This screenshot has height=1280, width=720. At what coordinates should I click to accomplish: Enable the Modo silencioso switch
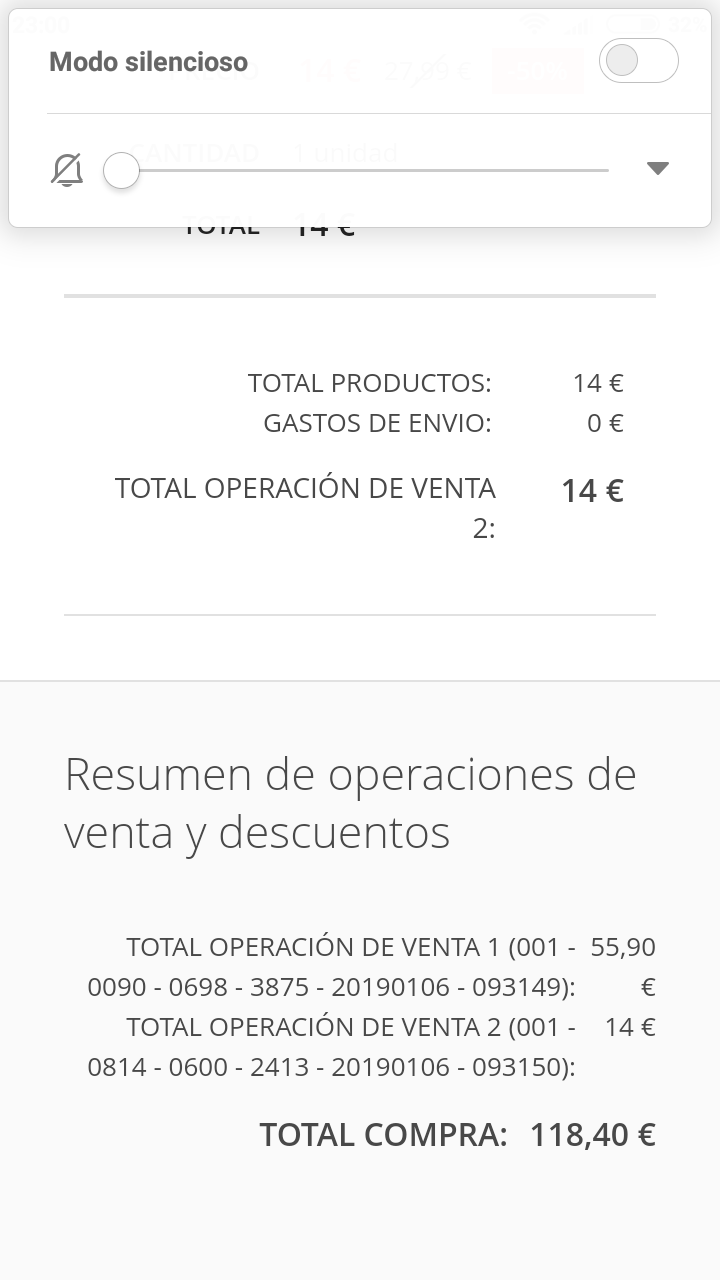click(638, 61)
